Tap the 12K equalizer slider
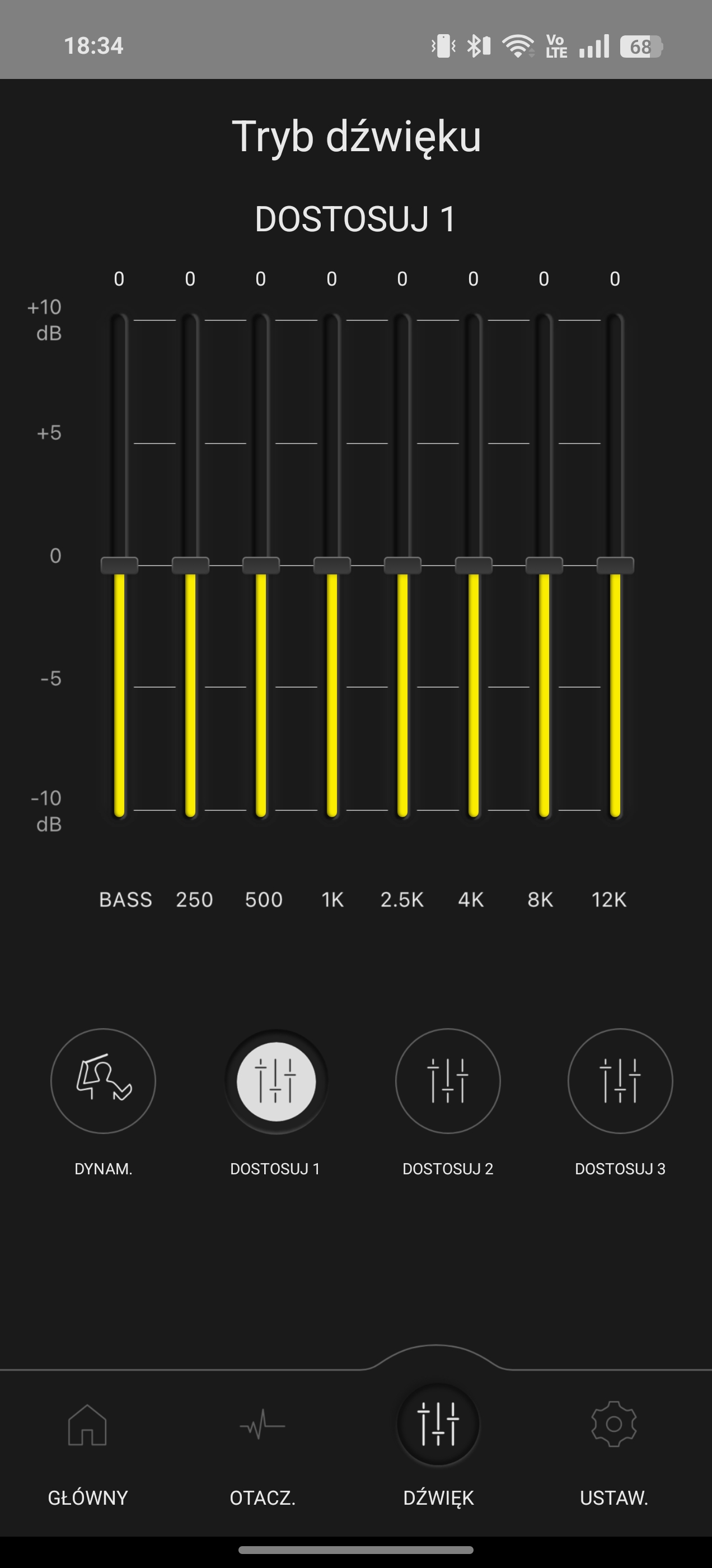 tap(615, 566)
